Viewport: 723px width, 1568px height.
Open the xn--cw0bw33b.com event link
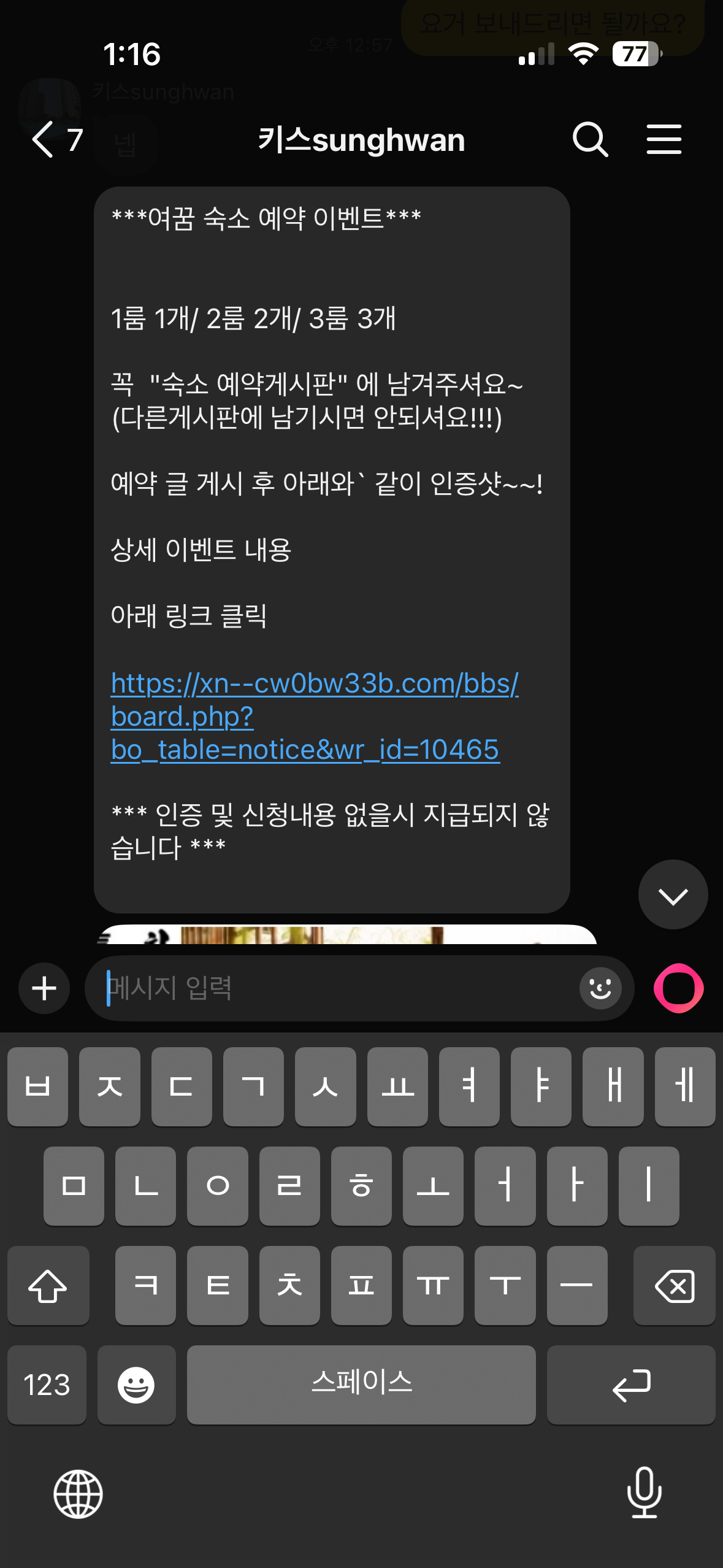pyautogui.click(x=315, y=716)
